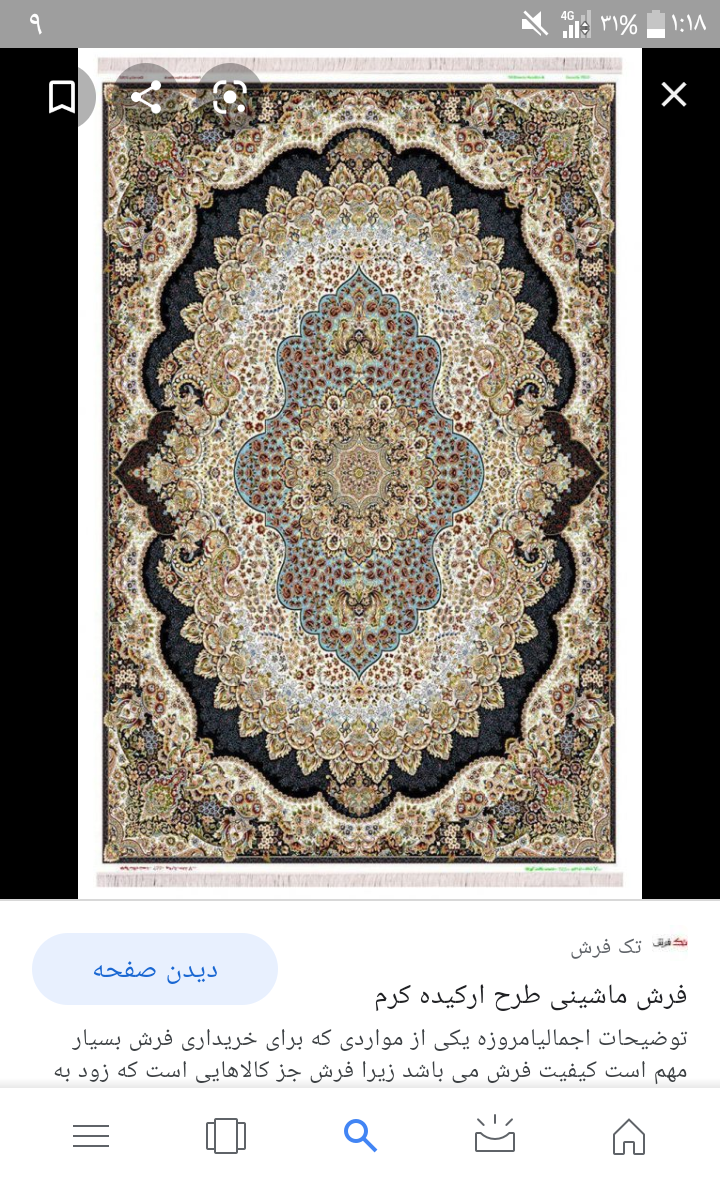
Task: Open the updates inbox tab
Action: click(x=494, y=1136)
